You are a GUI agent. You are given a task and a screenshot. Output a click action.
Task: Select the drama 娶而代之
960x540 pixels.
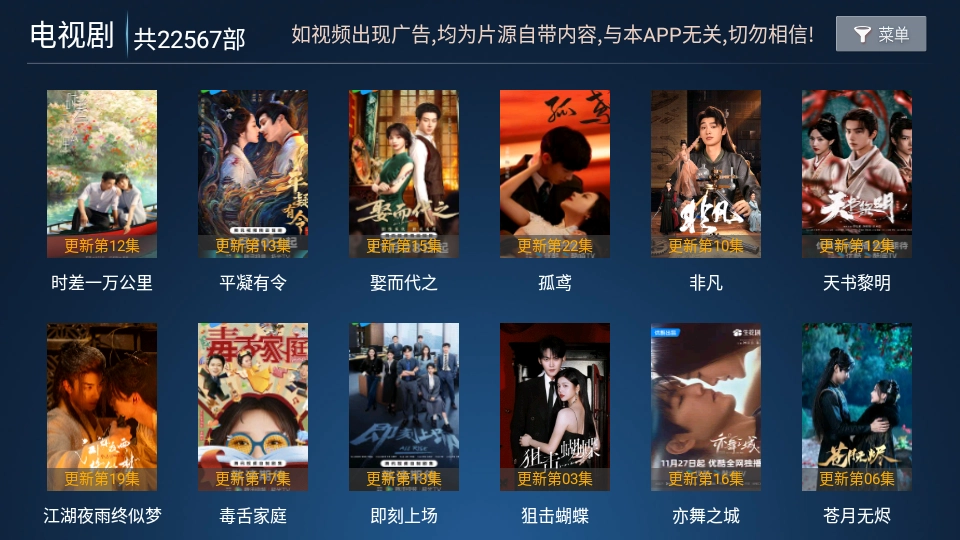(x=404, y=175)
